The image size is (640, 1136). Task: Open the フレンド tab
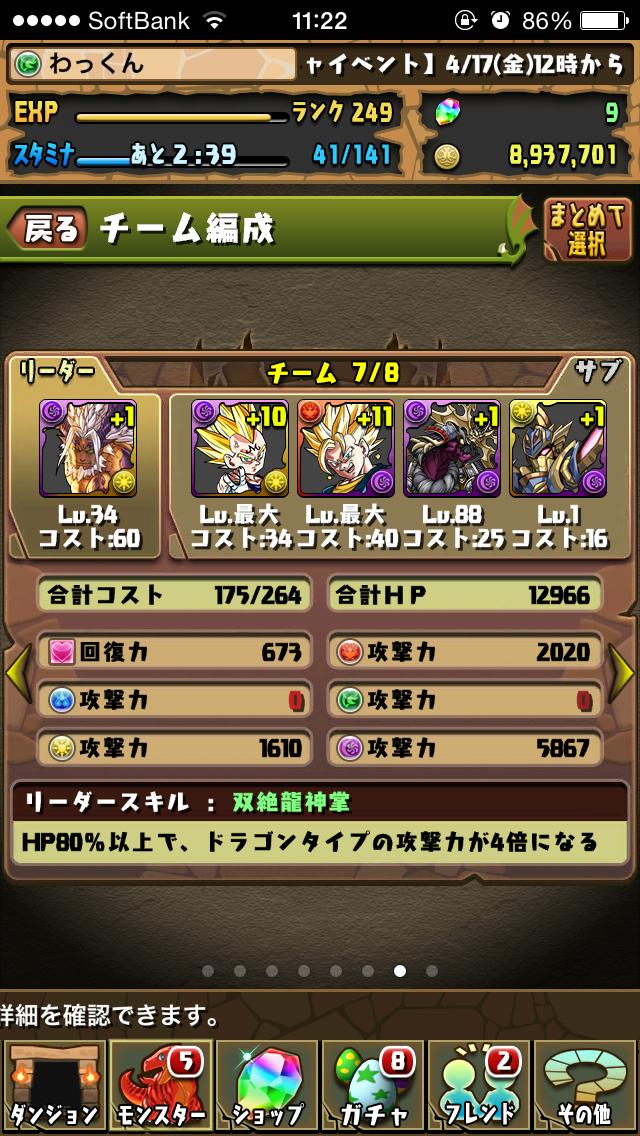(479, 1085)
